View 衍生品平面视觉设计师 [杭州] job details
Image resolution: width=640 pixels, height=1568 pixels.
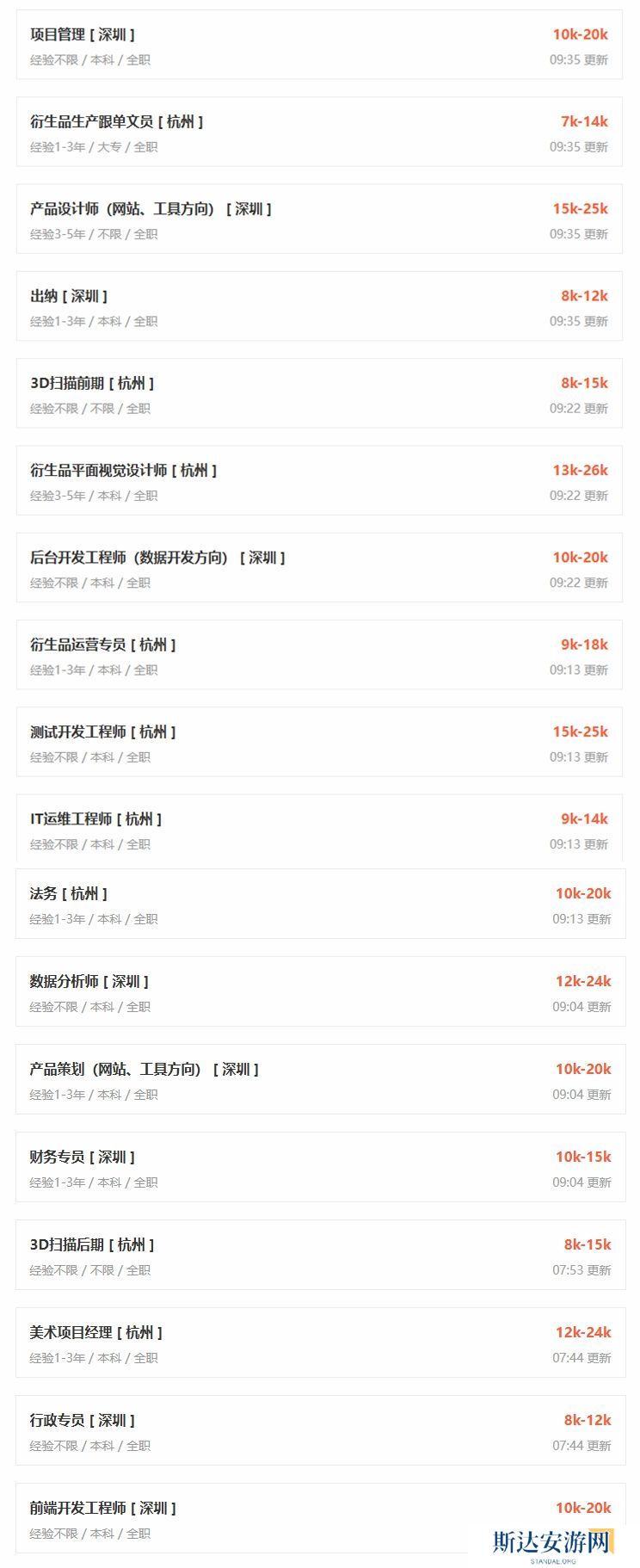pos(123,471)
